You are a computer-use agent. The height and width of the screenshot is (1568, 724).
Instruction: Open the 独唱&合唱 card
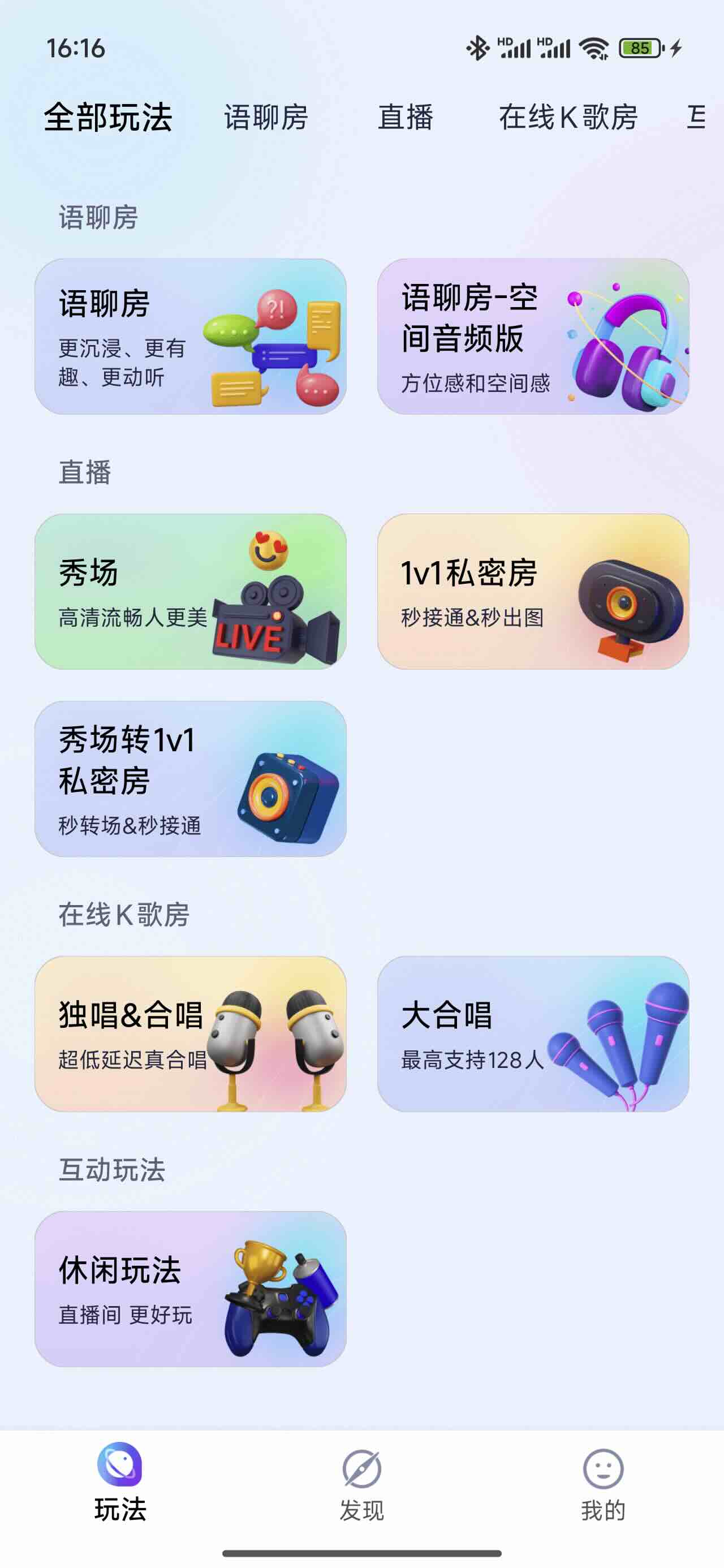click(191, 1033)
